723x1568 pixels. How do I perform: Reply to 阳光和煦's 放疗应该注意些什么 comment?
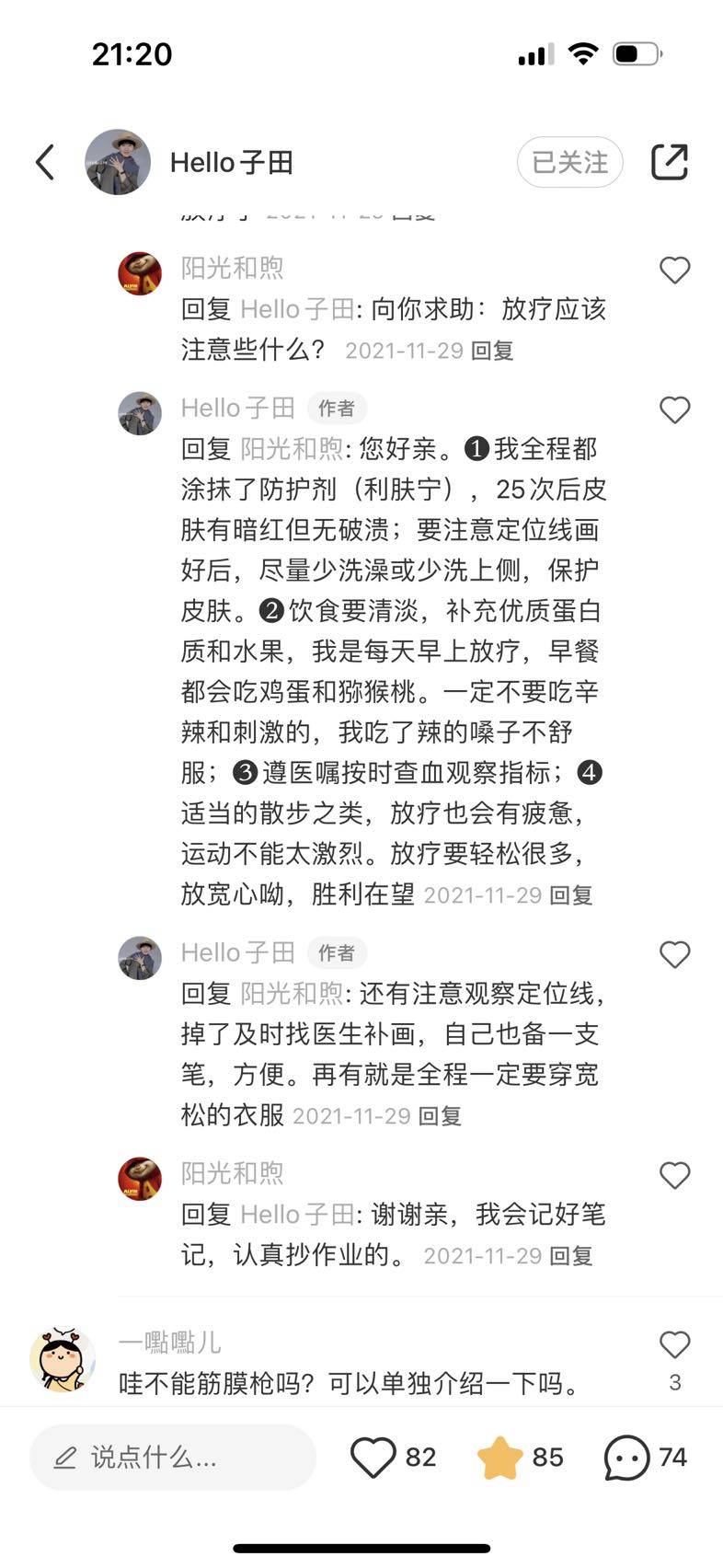tap(492, 351)
